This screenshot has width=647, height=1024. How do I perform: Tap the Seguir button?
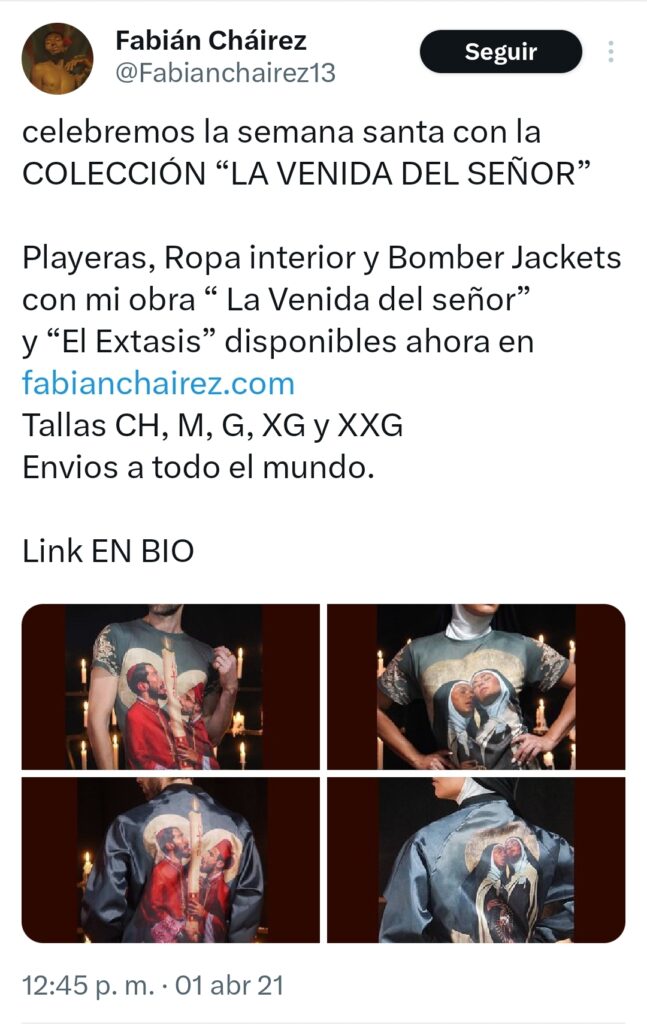point(500,52)
